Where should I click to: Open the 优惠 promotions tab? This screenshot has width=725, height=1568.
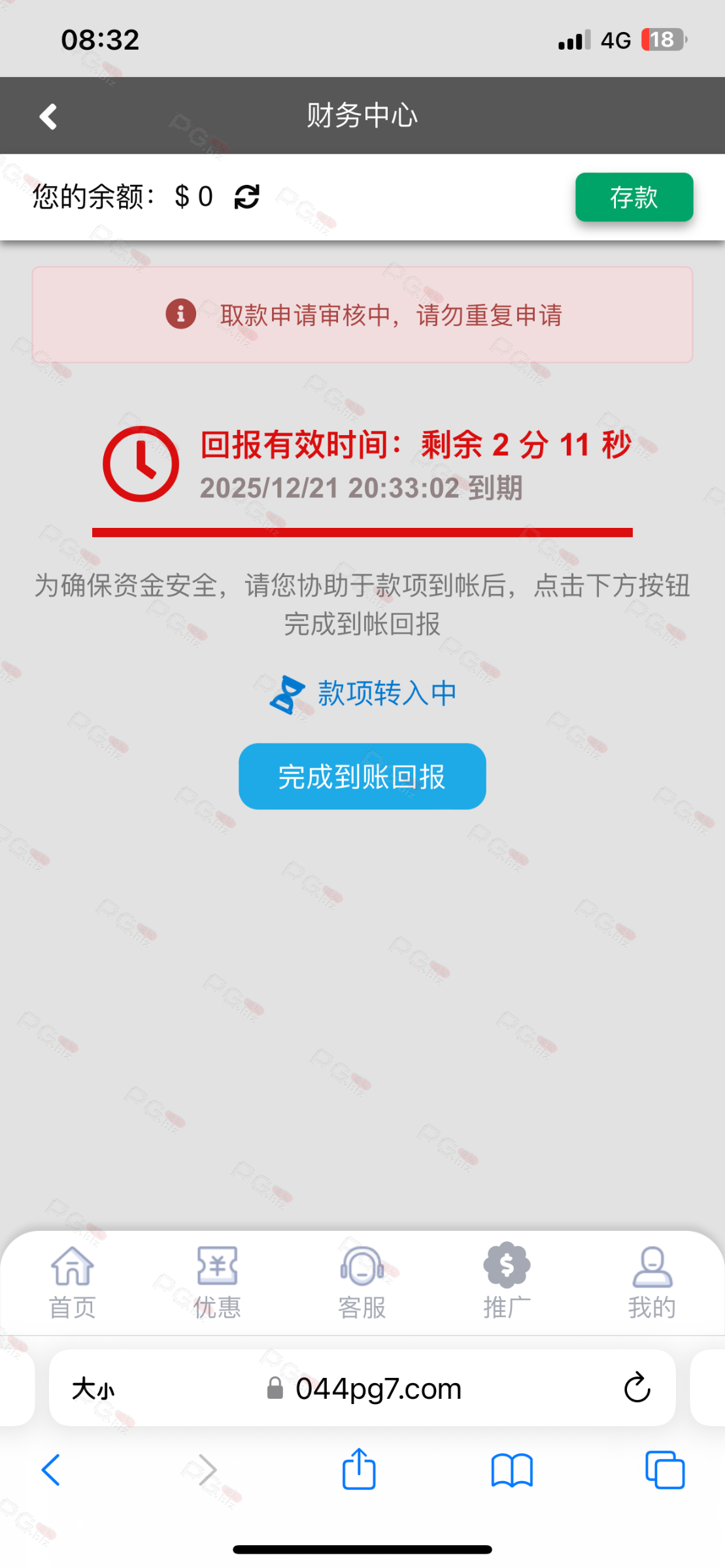pos(217,1282)
